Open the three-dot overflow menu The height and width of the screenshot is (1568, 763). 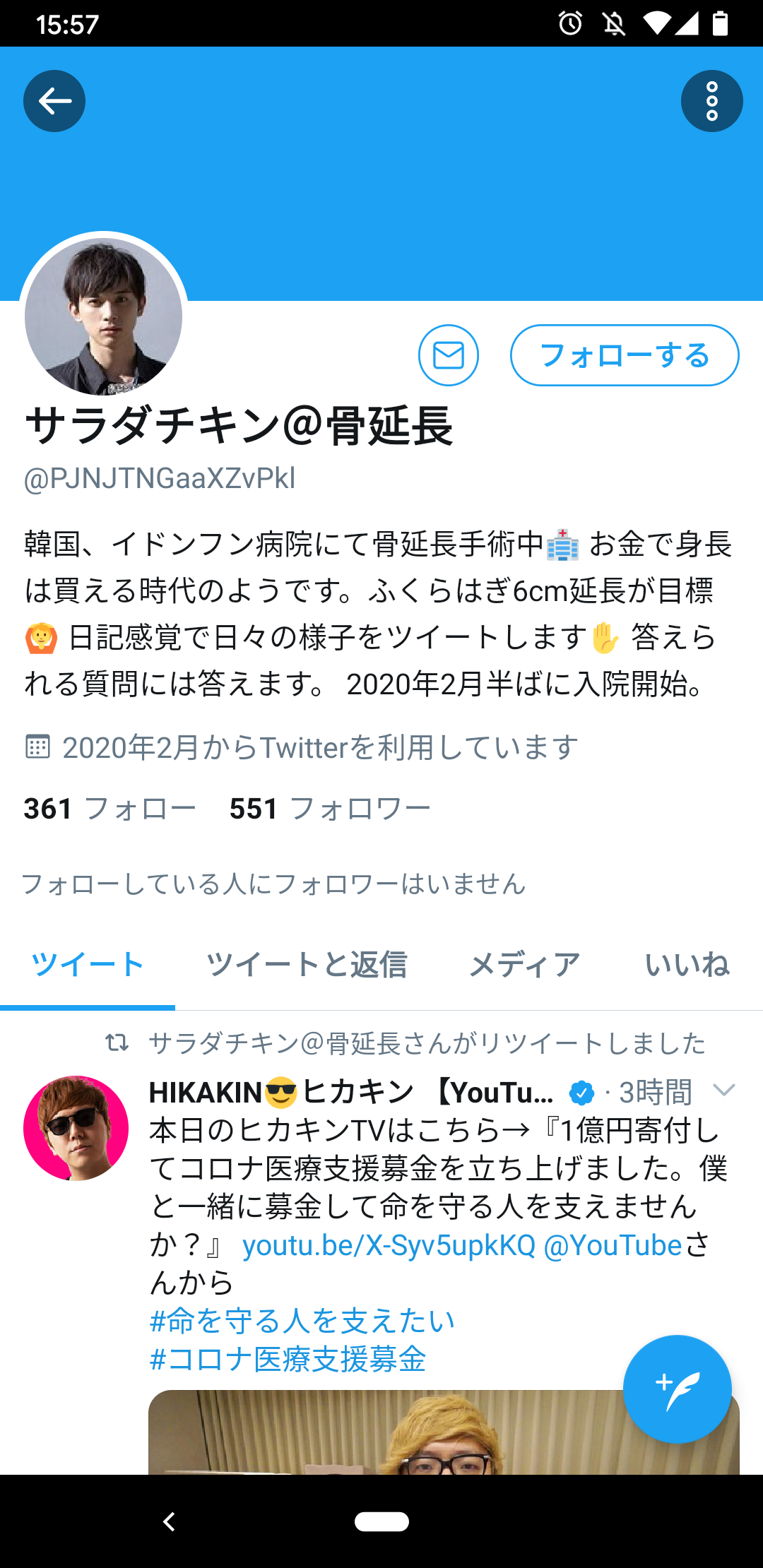pyautogui.click(x=711, y=101)
